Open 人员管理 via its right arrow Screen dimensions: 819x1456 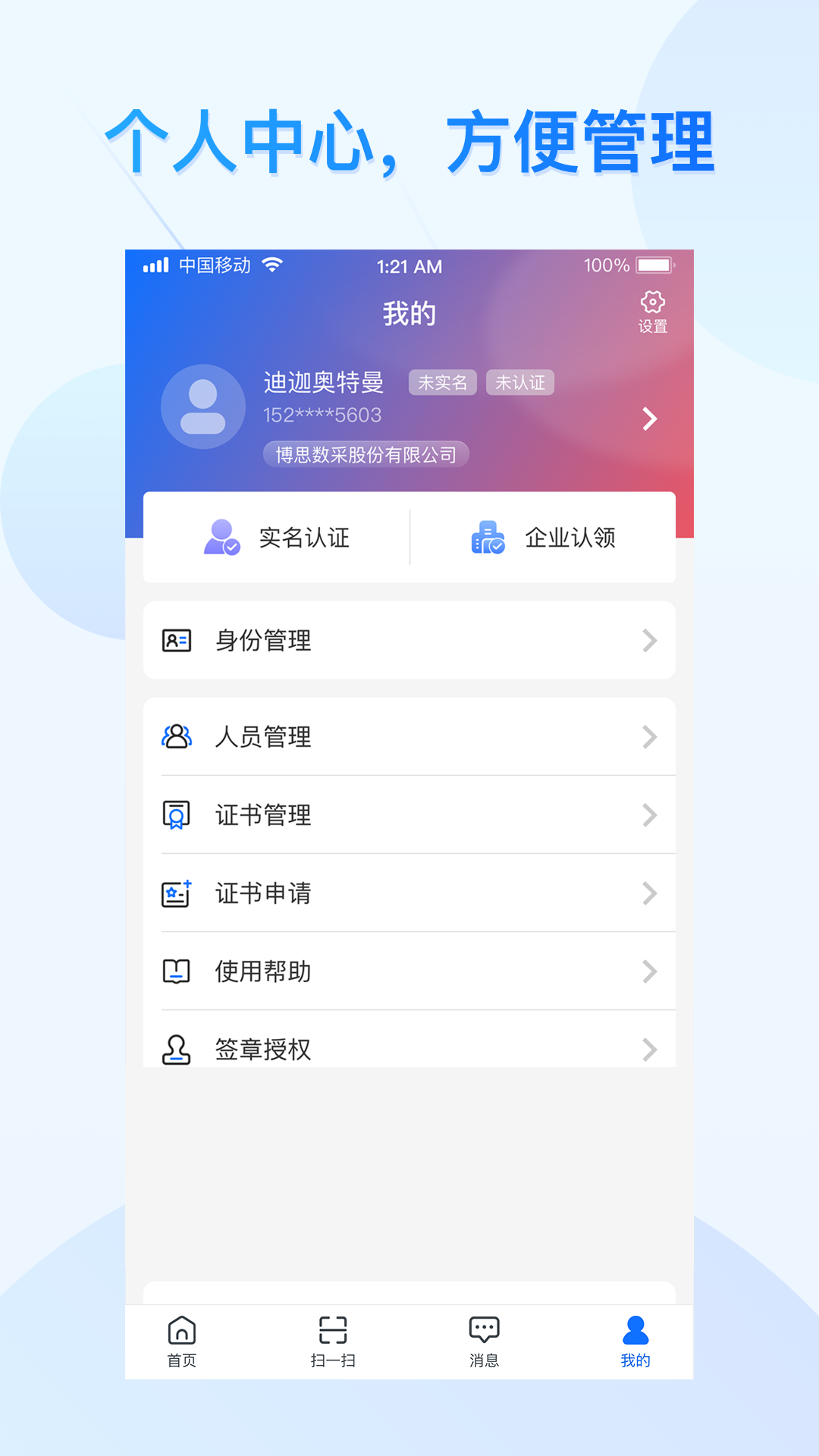pos(650,736)
